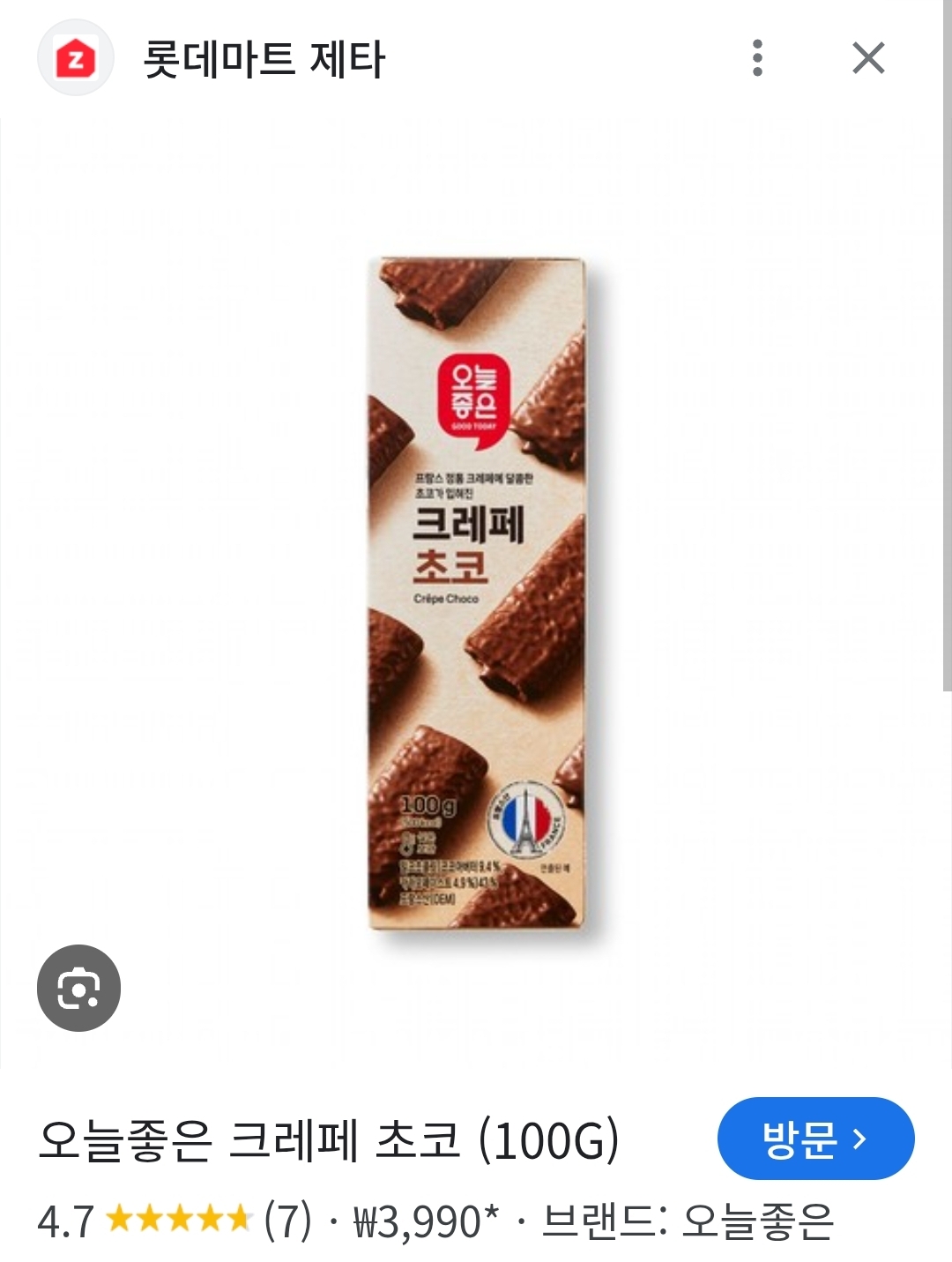Viewport: 952px width, 1262px height.
Task: Search this image with Lens
Action: pos(78,988)
